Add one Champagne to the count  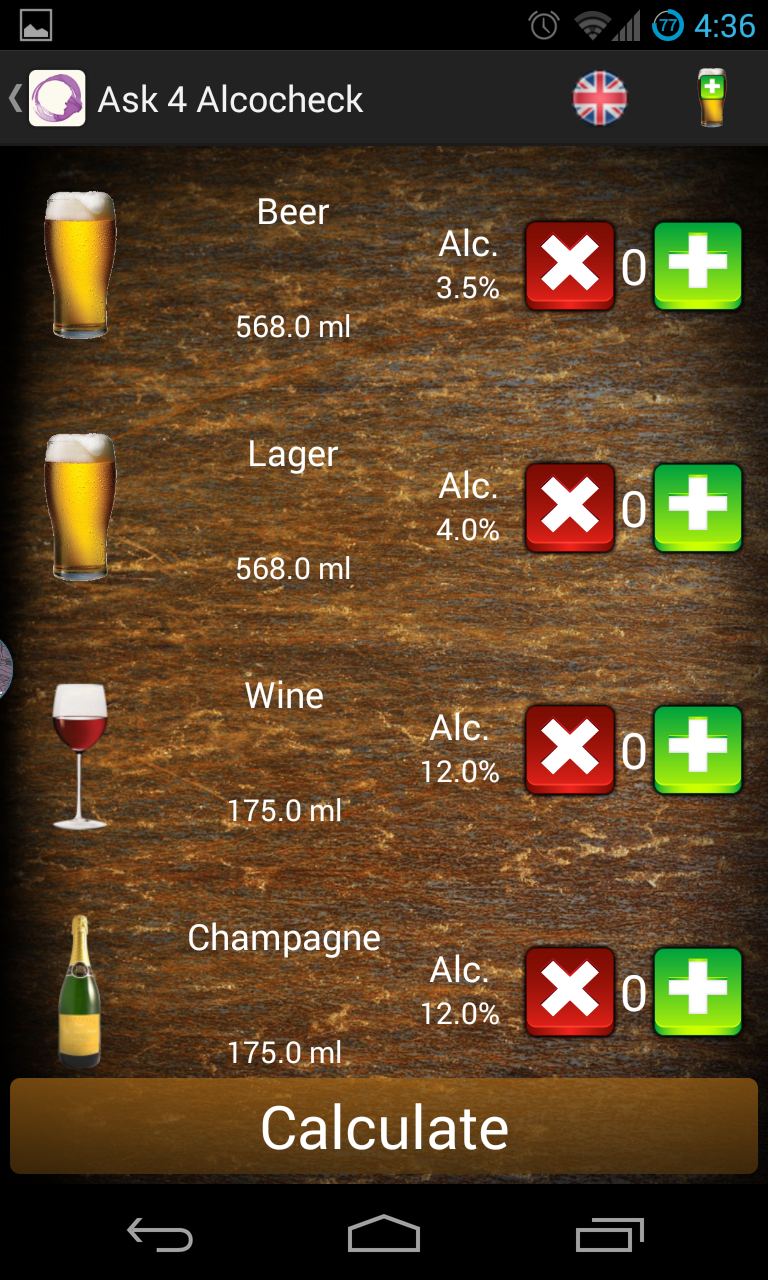(698, 993)
